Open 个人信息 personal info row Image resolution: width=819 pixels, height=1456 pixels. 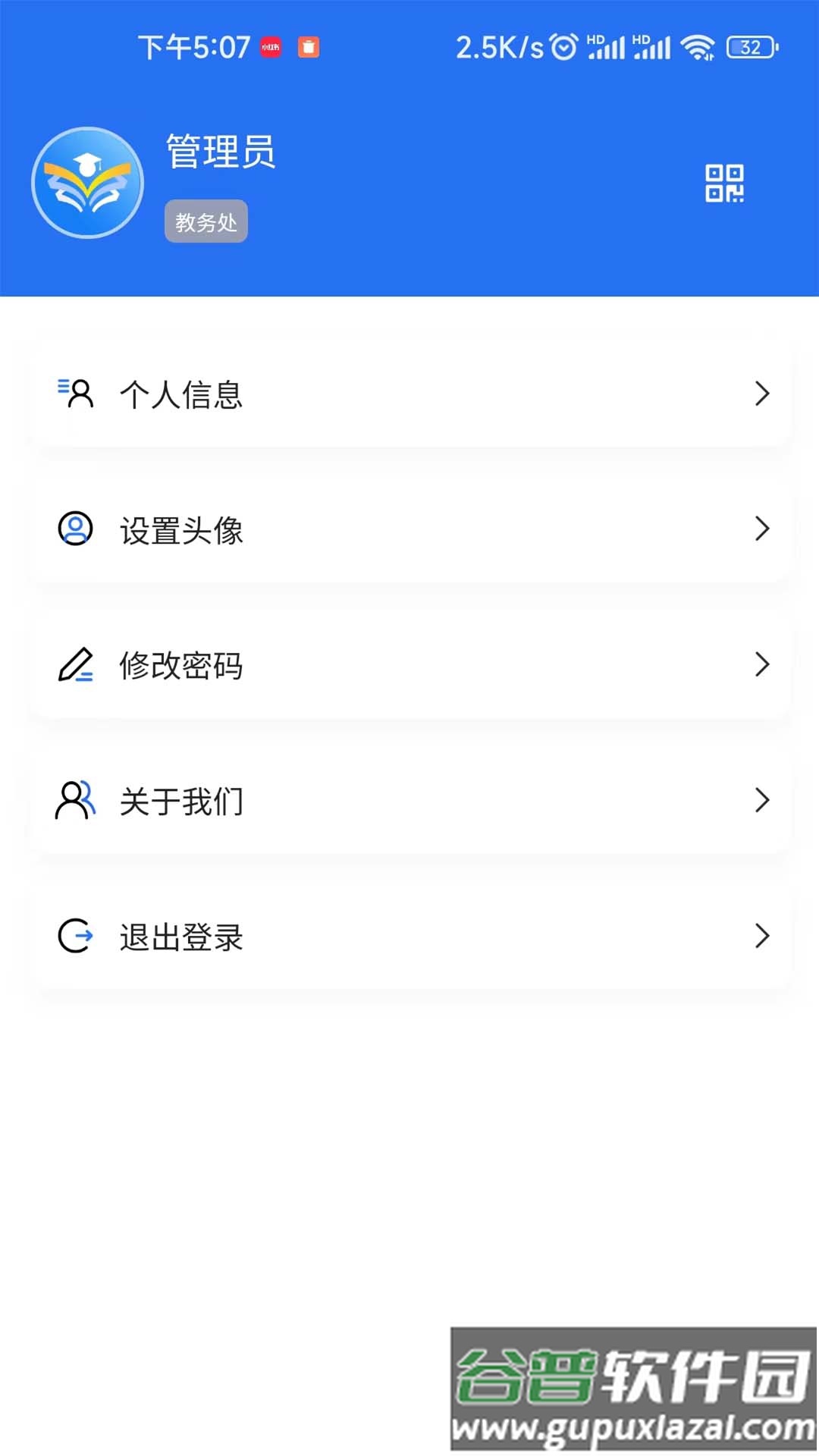[409, 394]
